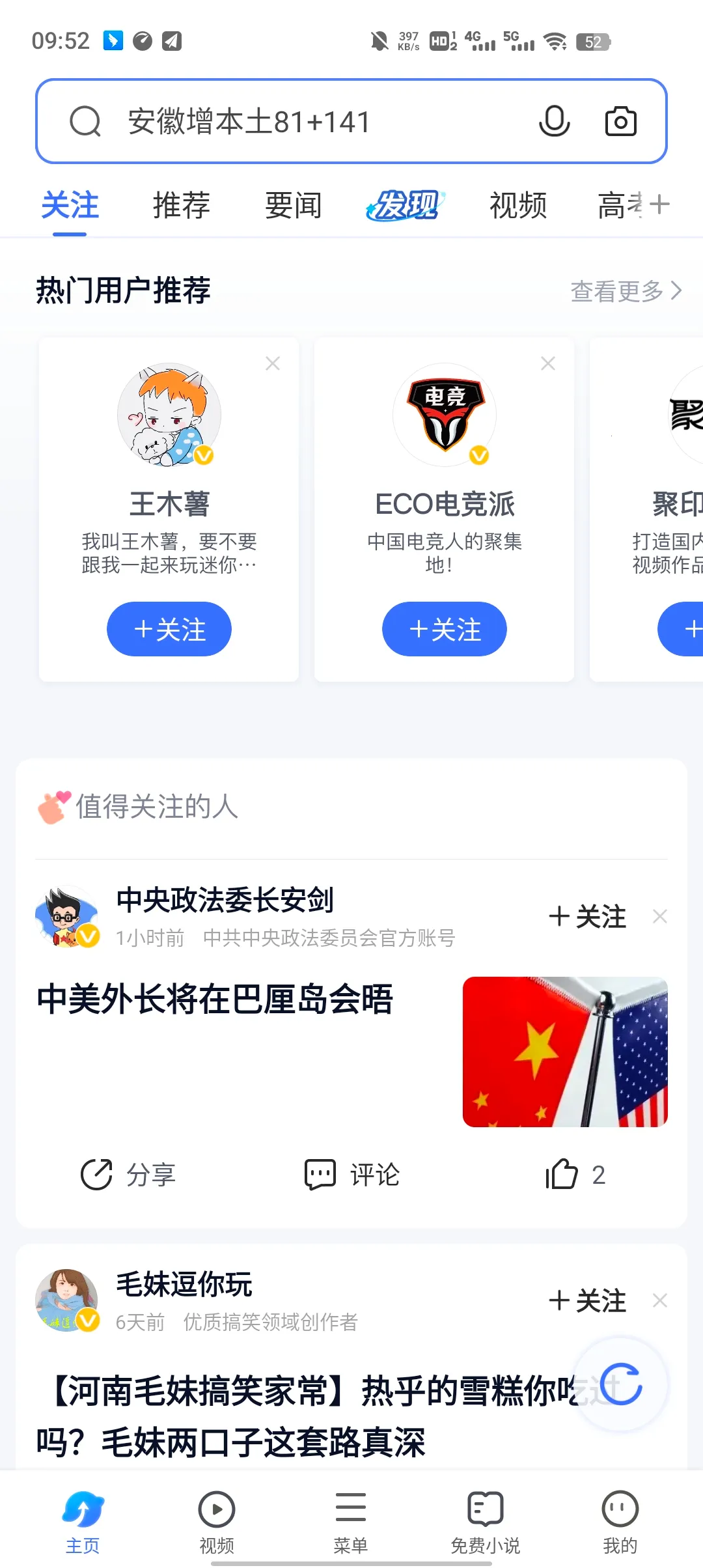Viewport: 703px width, 1568px height.
Task: Open the headline 中美外长将在巴厘岛会晤
Action: [215, 1001]
